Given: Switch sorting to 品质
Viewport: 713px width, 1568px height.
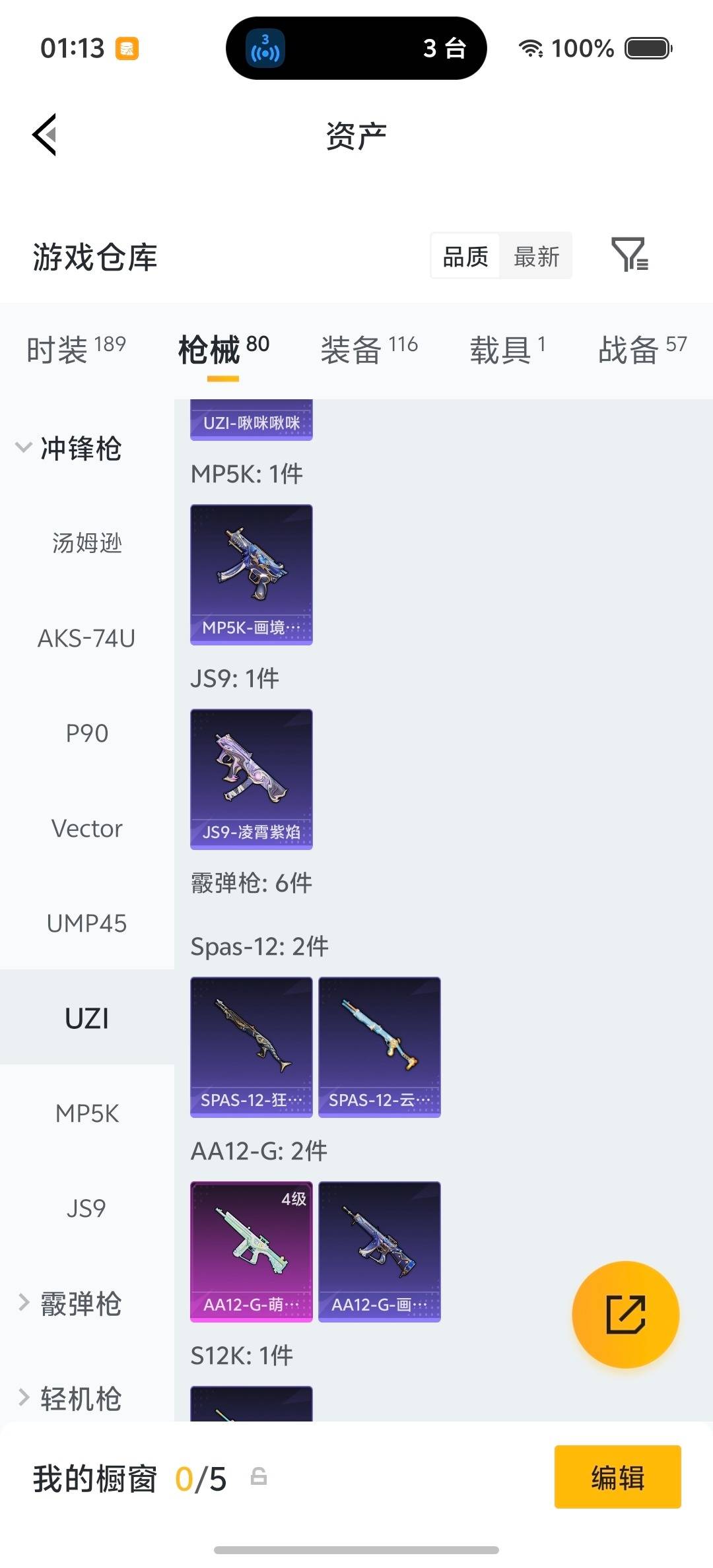Looking at the screenshot, I should pyautogui.click(x=464, y=256).
